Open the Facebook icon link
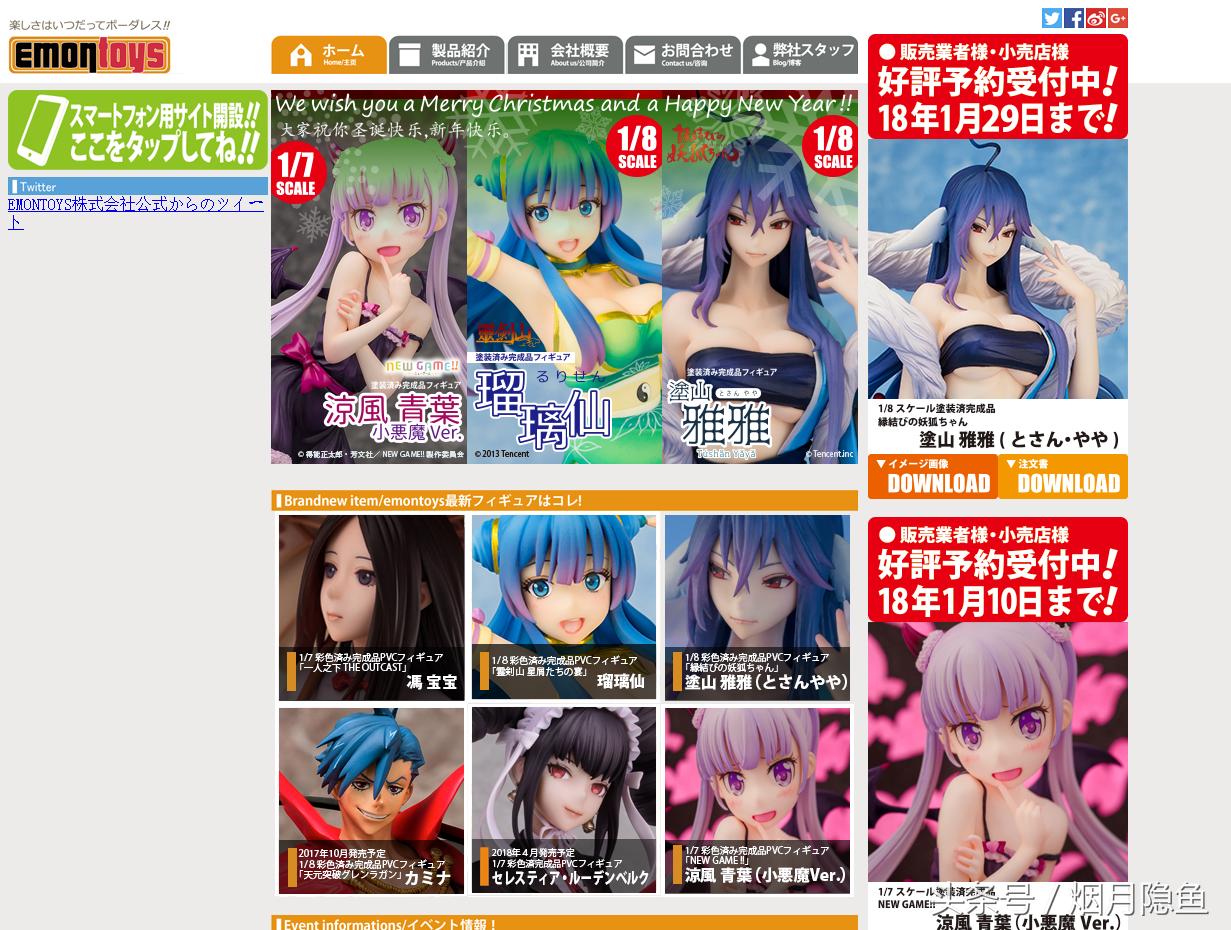The image size is (1231, 930). pyautogui.click(x=1074, y=18)
